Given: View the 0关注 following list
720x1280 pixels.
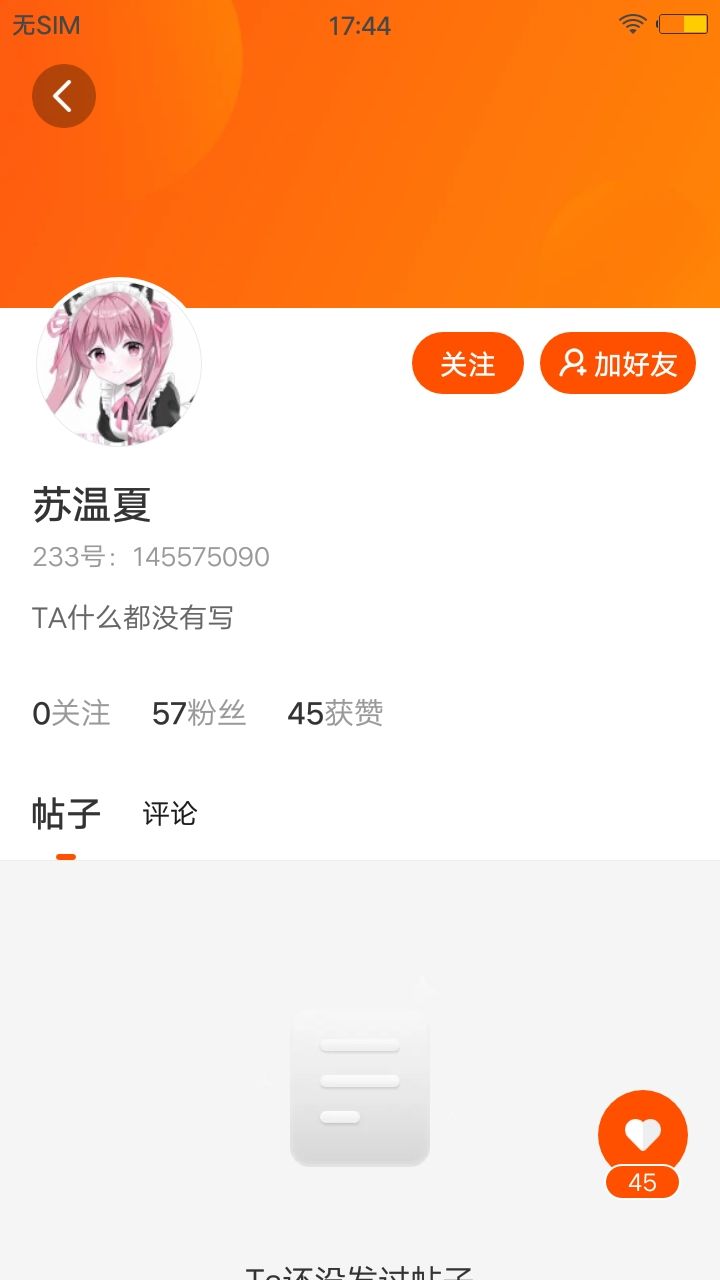Looking at the screenshot, I should (x=71, y=713).
